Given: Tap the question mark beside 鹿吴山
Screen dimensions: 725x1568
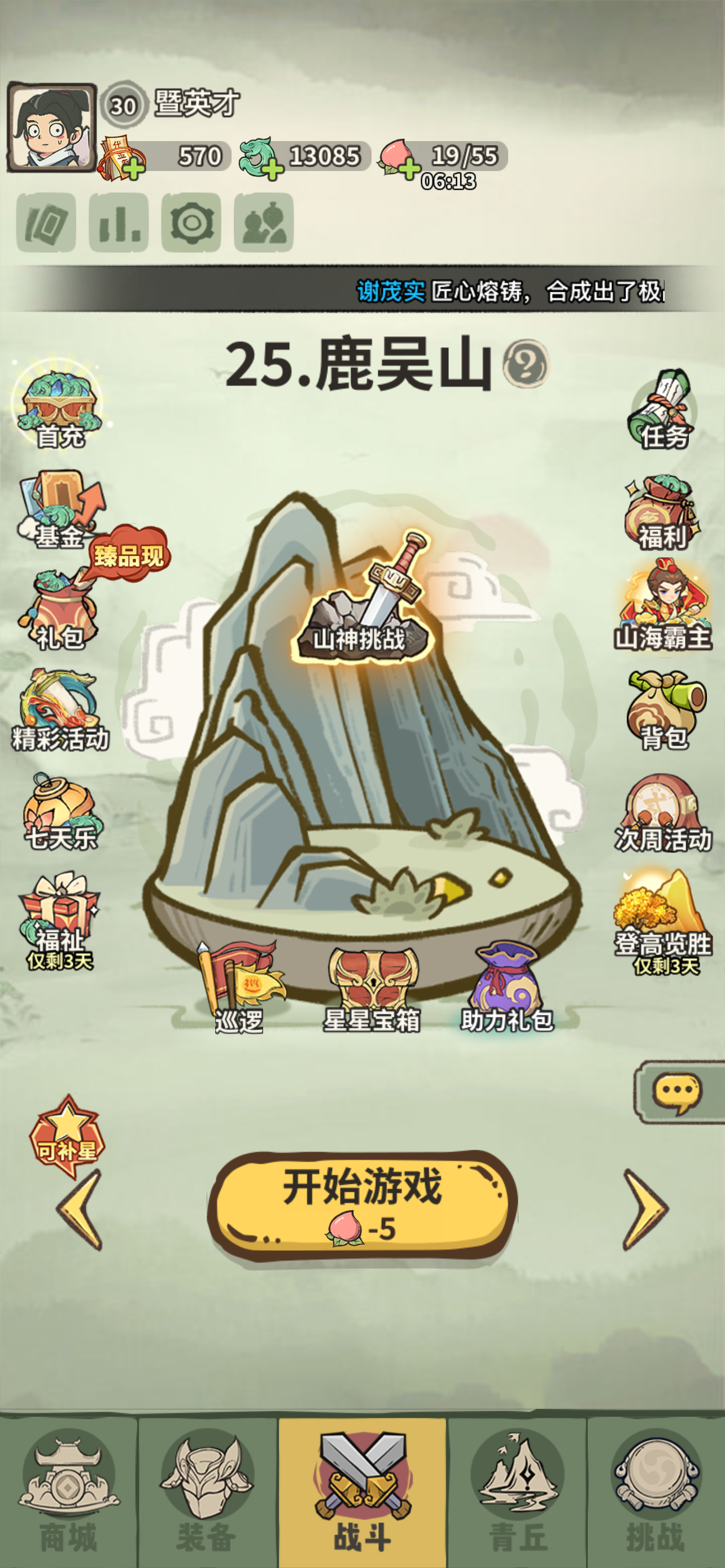Looking at the screenshot, I should [x=526, y=365].
